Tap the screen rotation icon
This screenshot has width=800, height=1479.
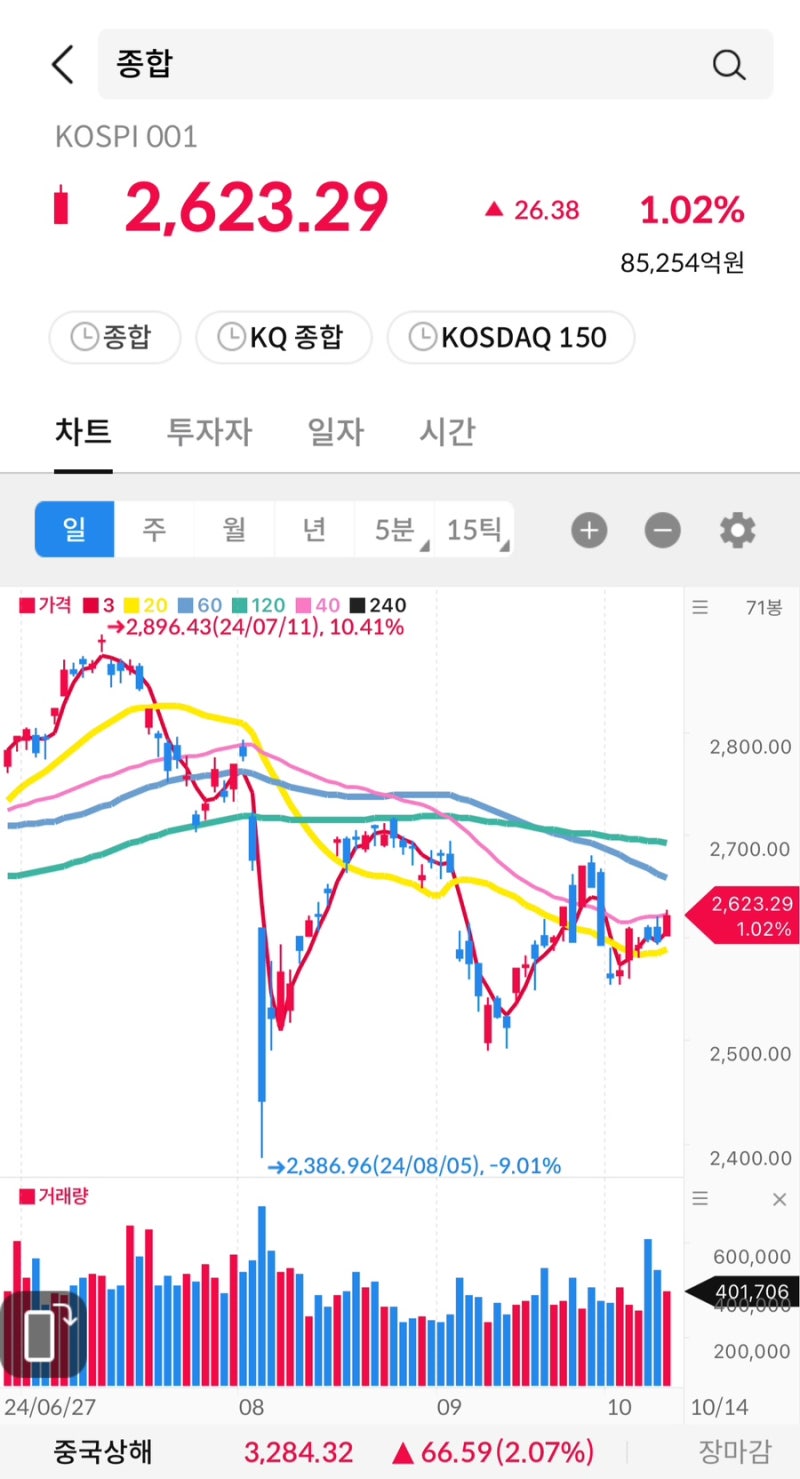42,1331
